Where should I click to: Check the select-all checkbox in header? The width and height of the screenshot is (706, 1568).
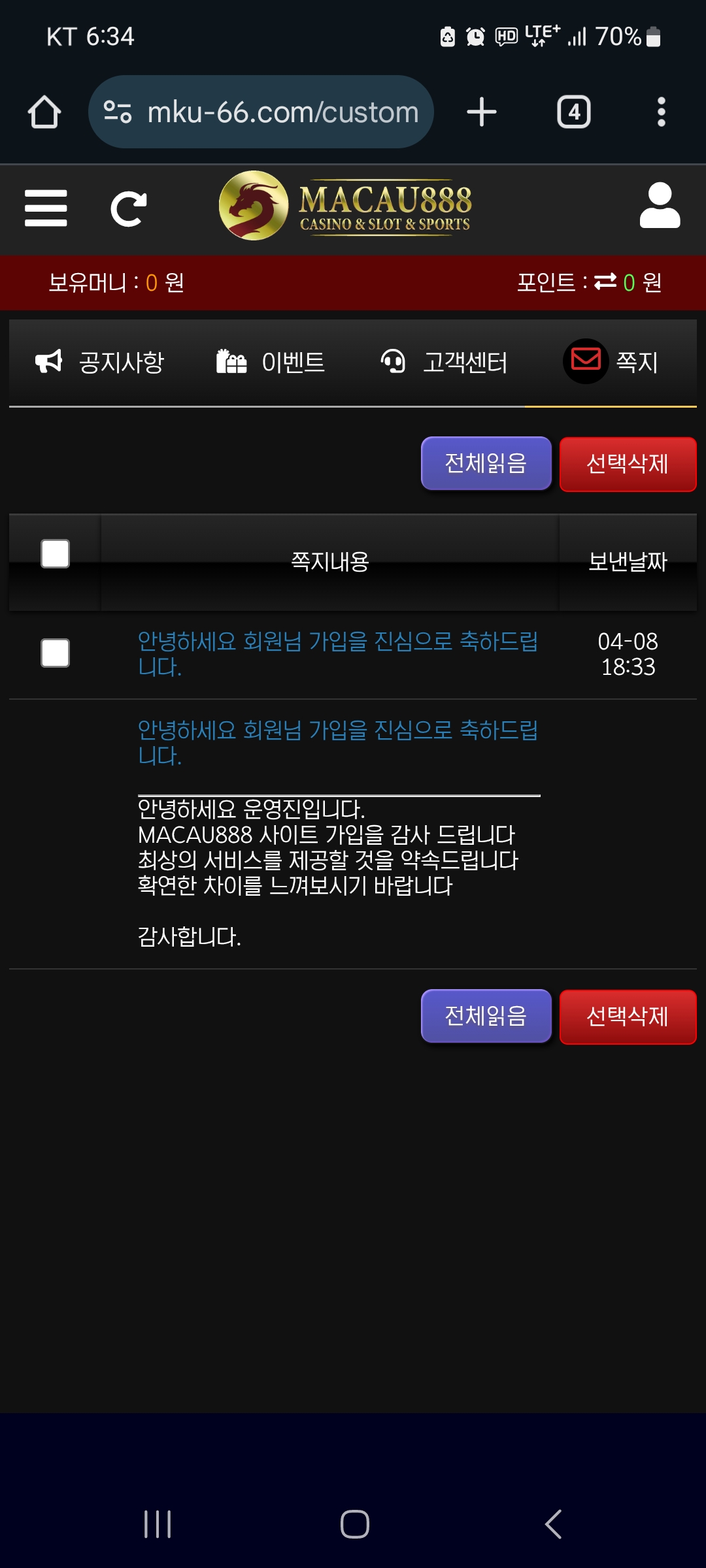tap(56, 554)
